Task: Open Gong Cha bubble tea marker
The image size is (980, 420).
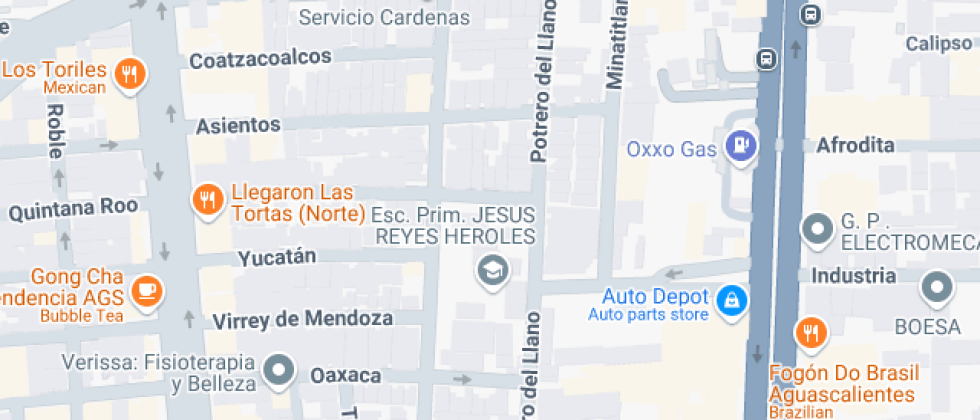Action: click(x=147, y=290)
